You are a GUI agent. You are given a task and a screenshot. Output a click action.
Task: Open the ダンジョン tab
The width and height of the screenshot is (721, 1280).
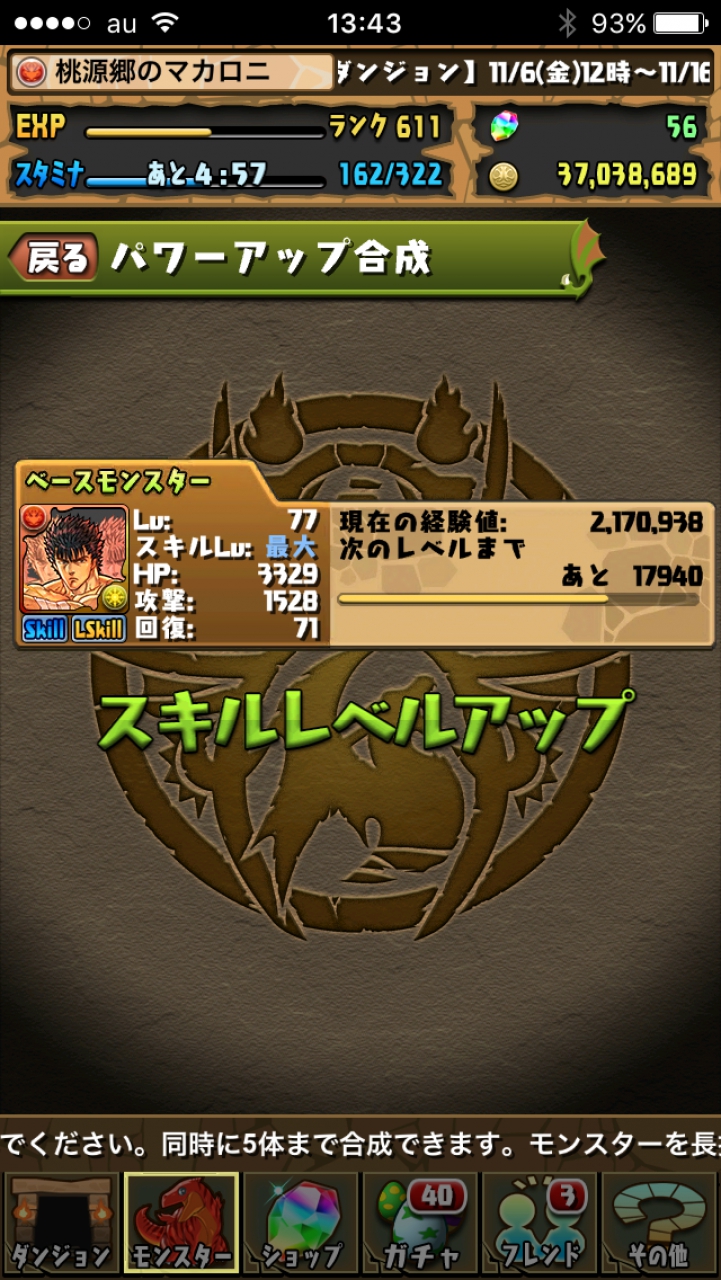pyautogui.click(x=60, y=1224)
